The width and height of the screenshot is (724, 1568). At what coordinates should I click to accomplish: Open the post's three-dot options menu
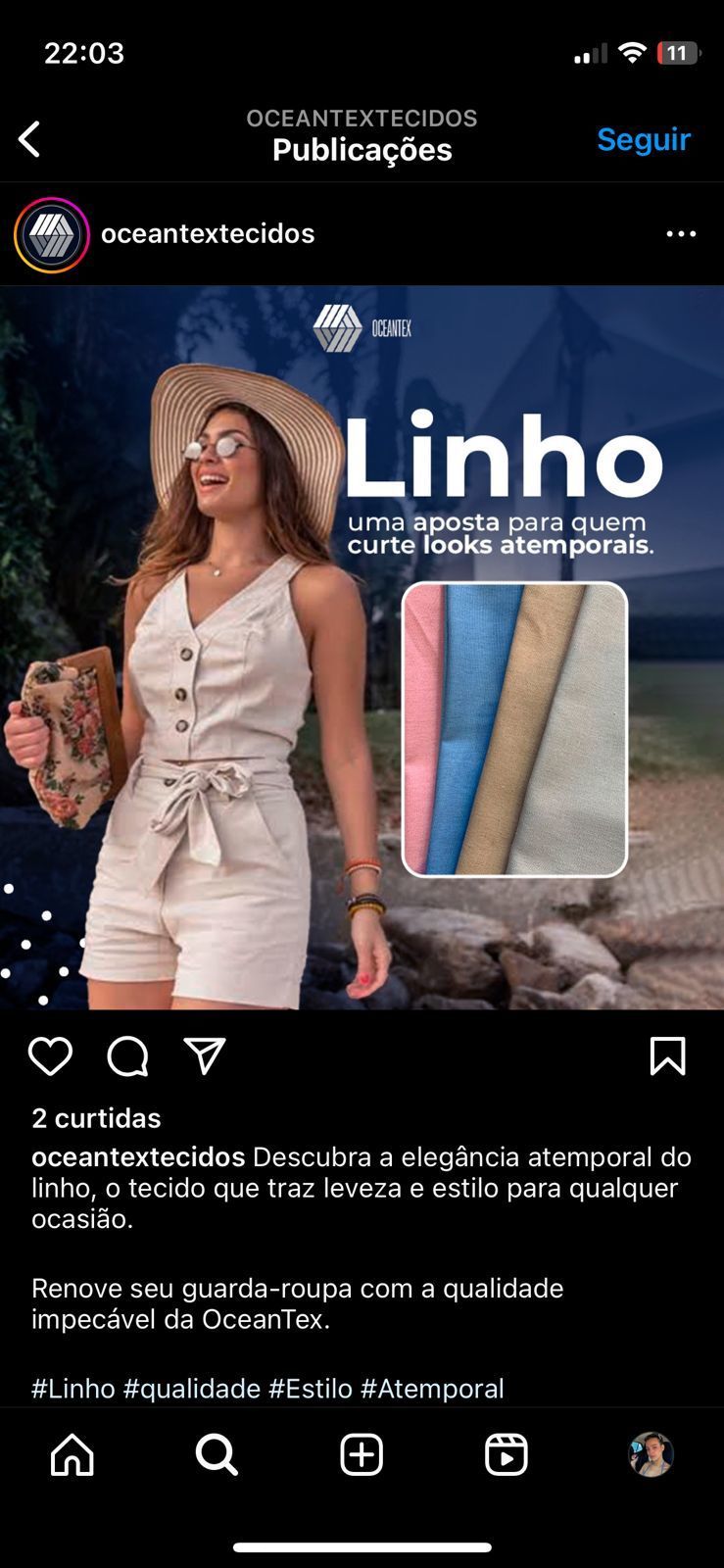(681, 234)
